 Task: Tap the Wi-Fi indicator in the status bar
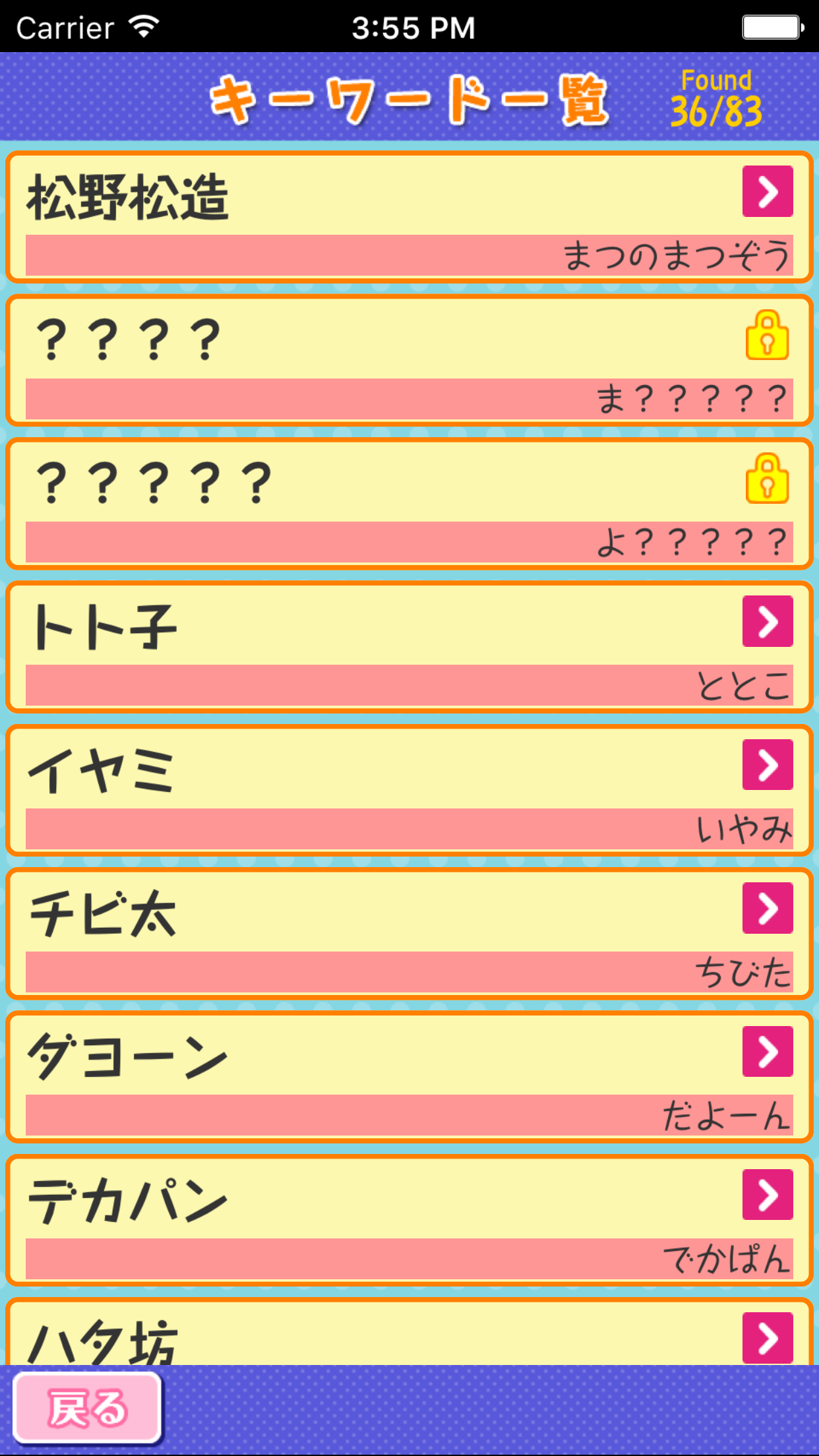point(144,25)
